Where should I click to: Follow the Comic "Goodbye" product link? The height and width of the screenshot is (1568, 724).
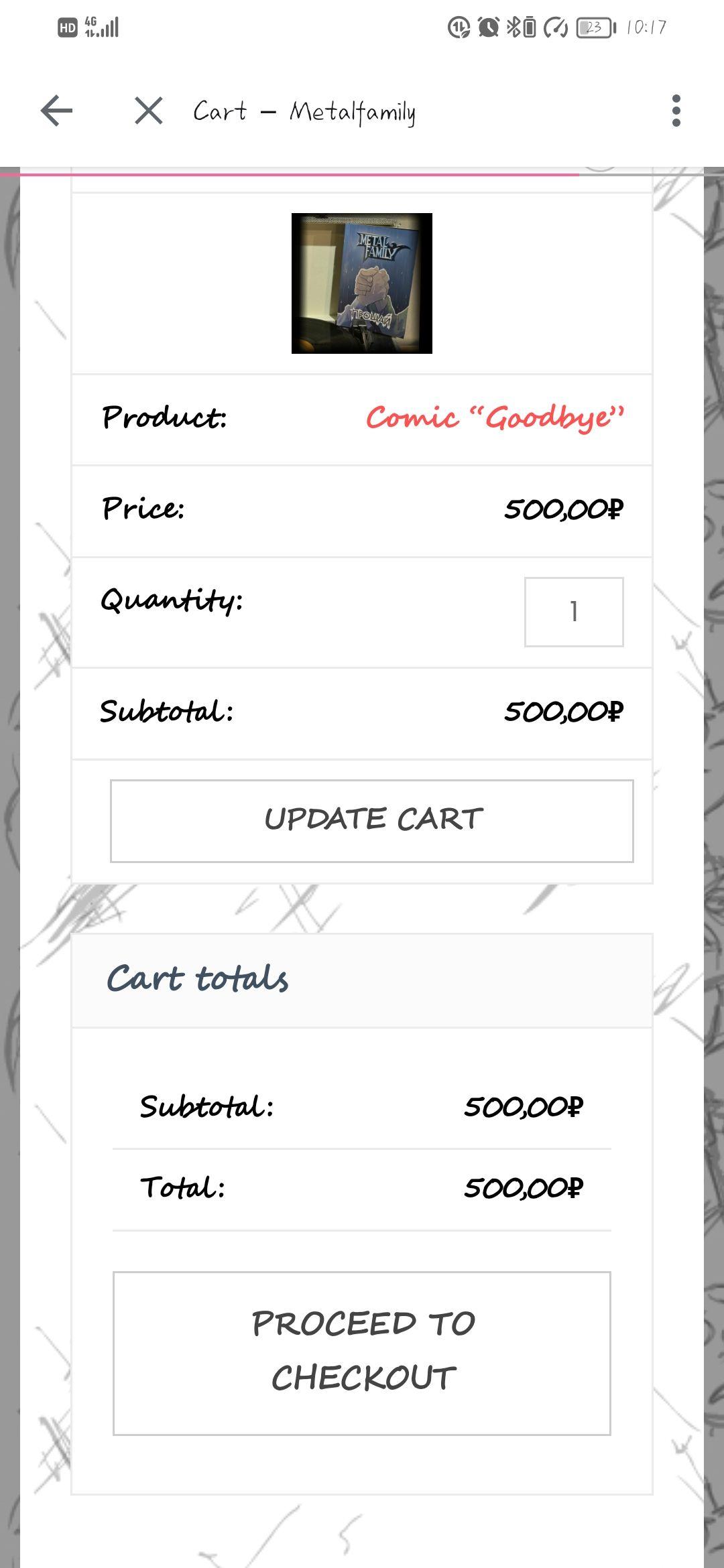pyautogui.click(x=495, y=418)
